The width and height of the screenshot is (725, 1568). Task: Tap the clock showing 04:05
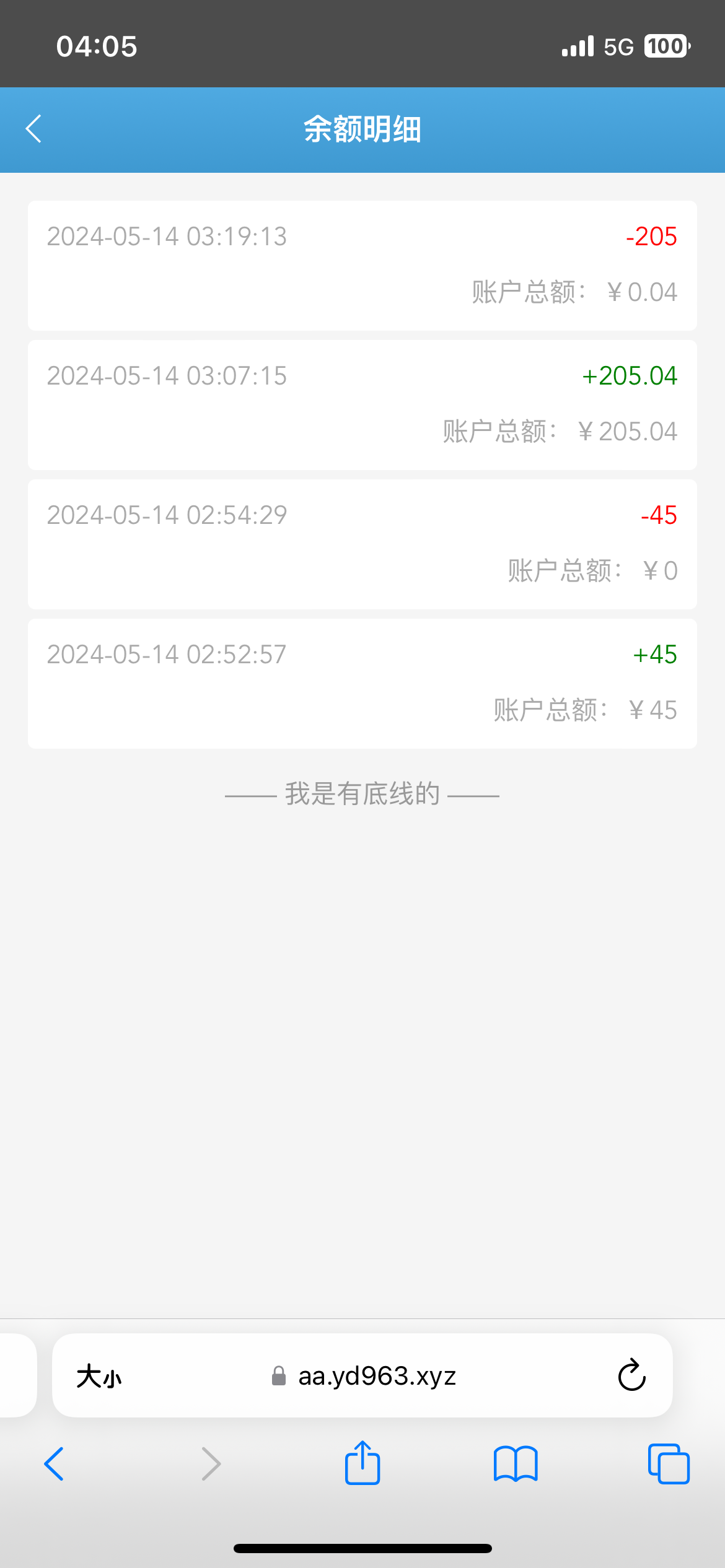[x=95, y=45]
